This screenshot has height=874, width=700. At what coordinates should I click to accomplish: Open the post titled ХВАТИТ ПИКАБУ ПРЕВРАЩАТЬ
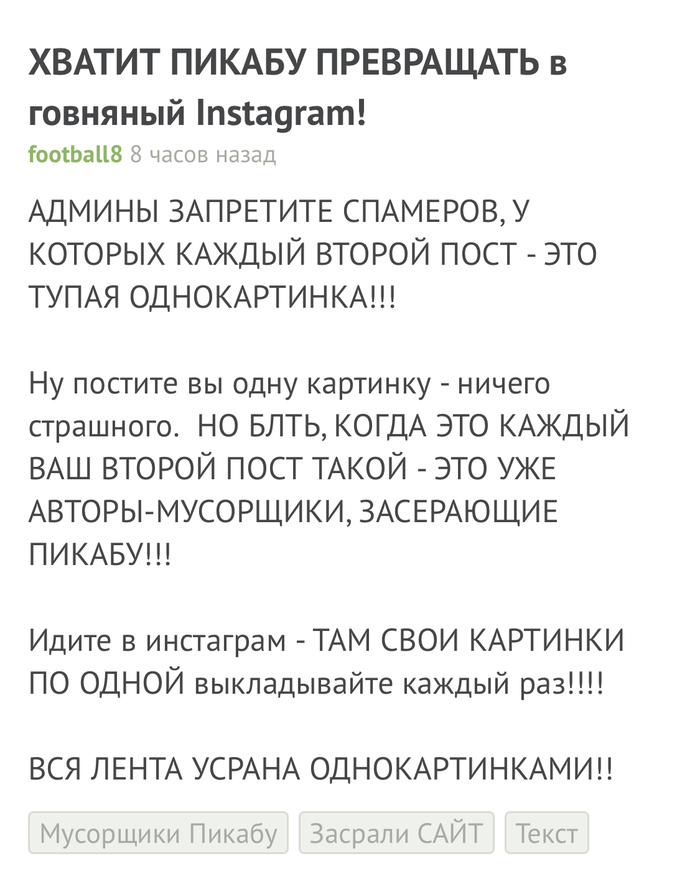pyautogui.click(x=298, y=89)
